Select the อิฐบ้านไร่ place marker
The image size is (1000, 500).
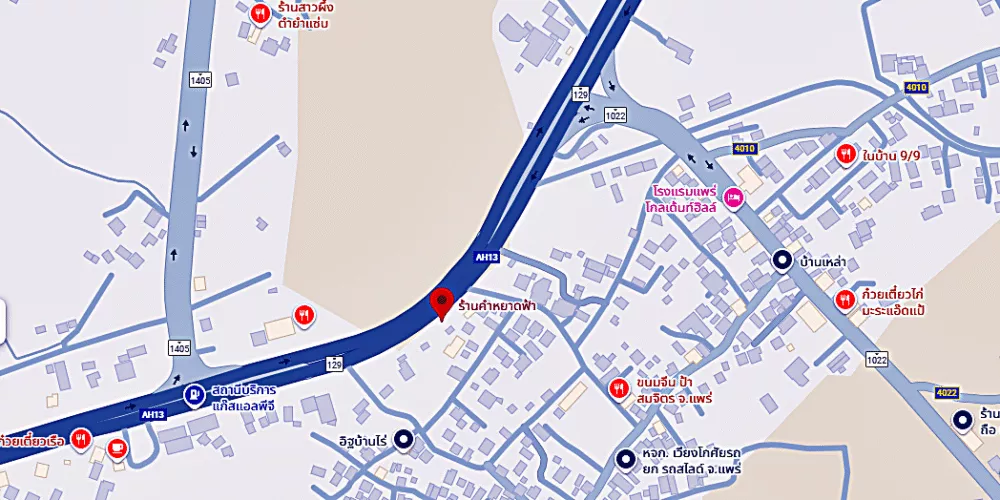(x=403, y=439)
